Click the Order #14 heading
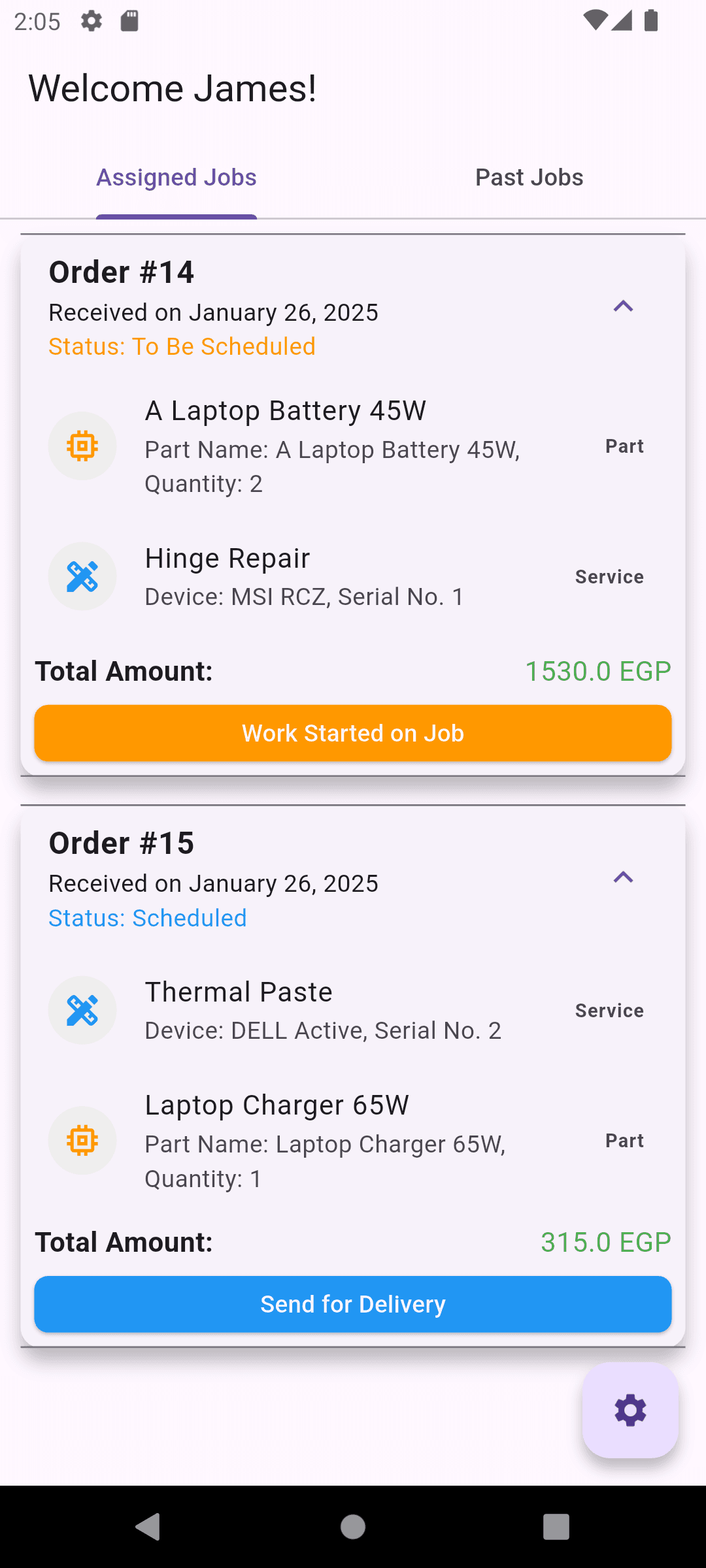 click(x=122, y=272)
